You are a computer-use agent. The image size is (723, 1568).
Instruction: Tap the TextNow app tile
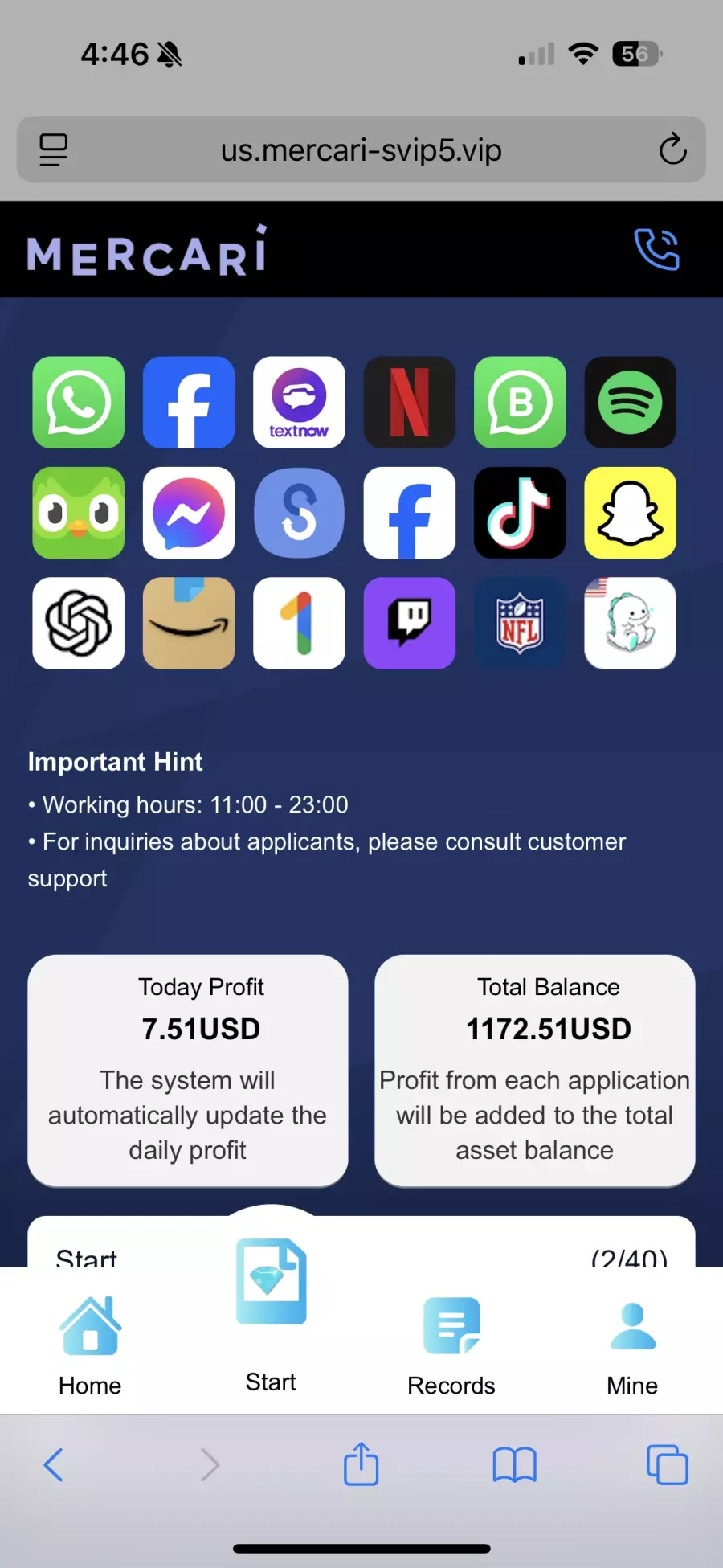[x=300, y=403]
